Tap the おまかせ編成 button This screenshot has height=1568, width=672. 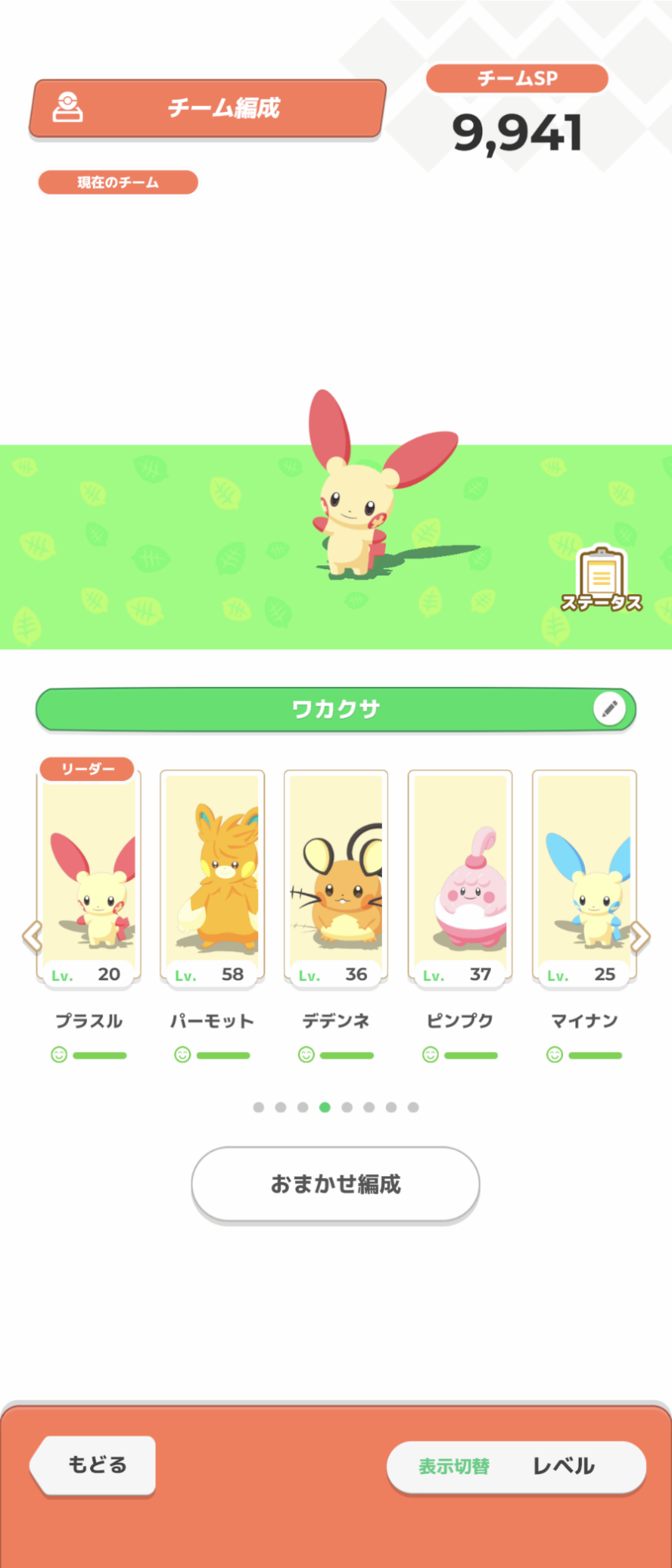(336, 1184)
